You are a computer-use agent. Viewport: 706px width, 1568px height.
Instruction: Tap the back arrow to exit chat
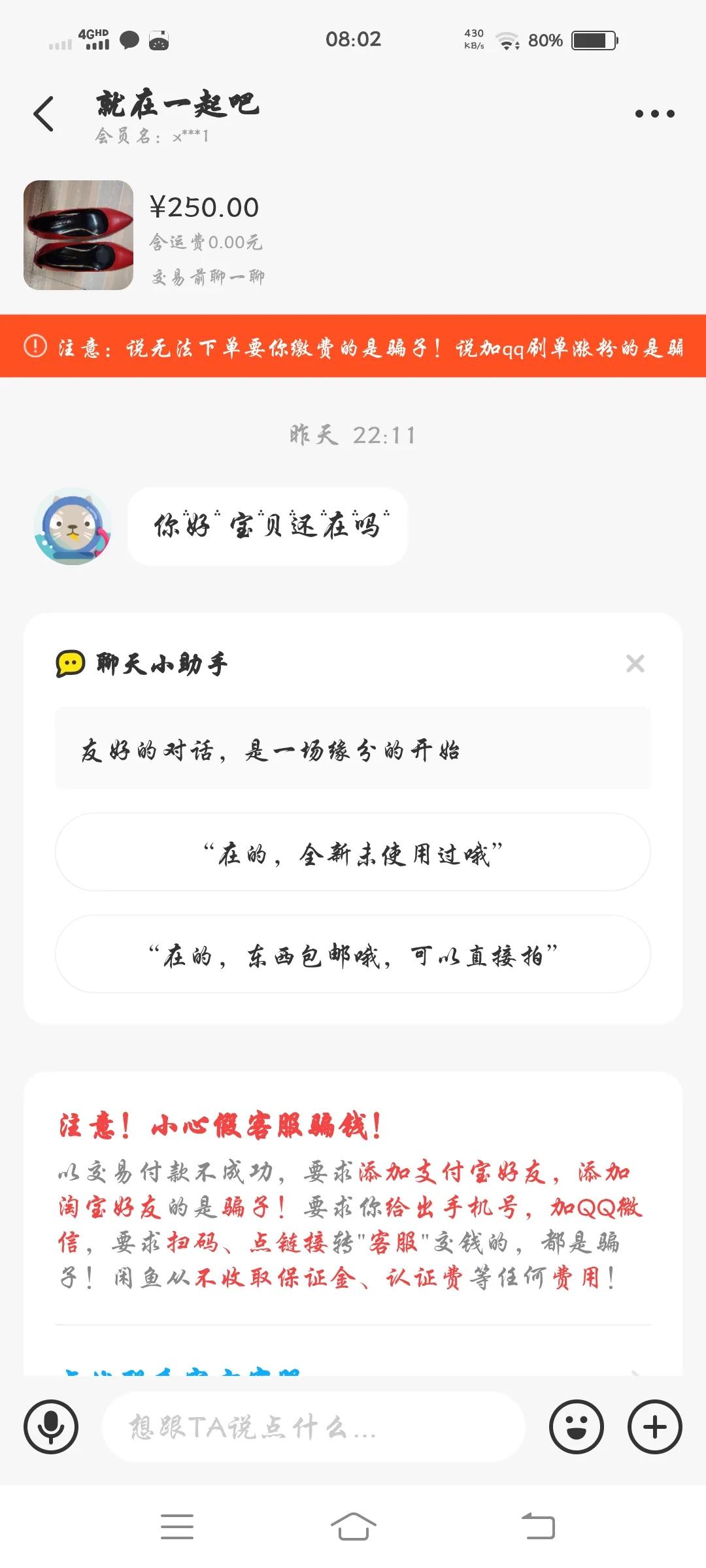coord(43,110)
